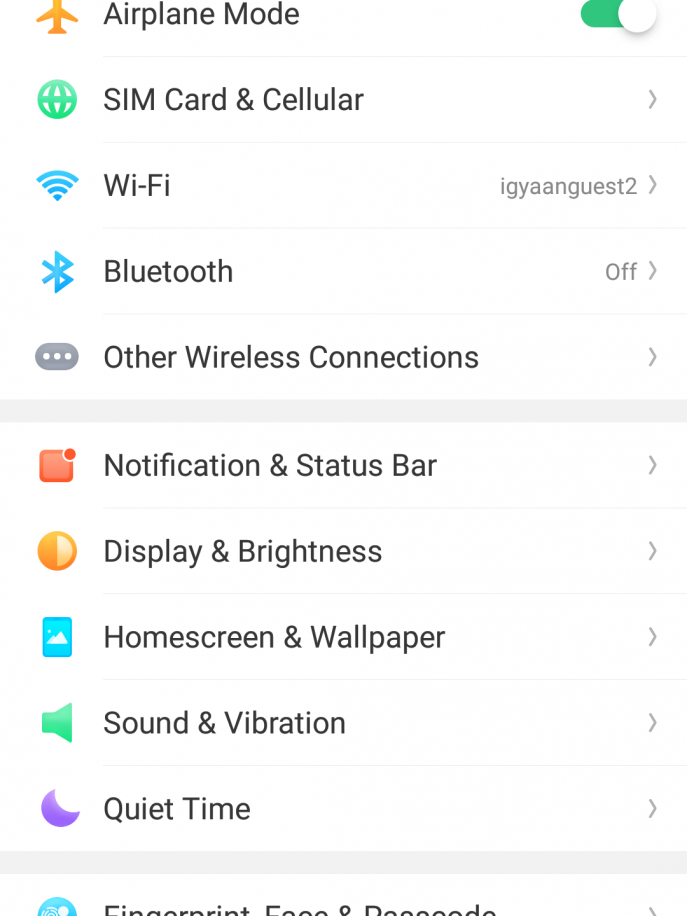Open Fingerprint, Face & Passcode settings
687x916 pixels.
pyautogui.click(x=343, y=906)
